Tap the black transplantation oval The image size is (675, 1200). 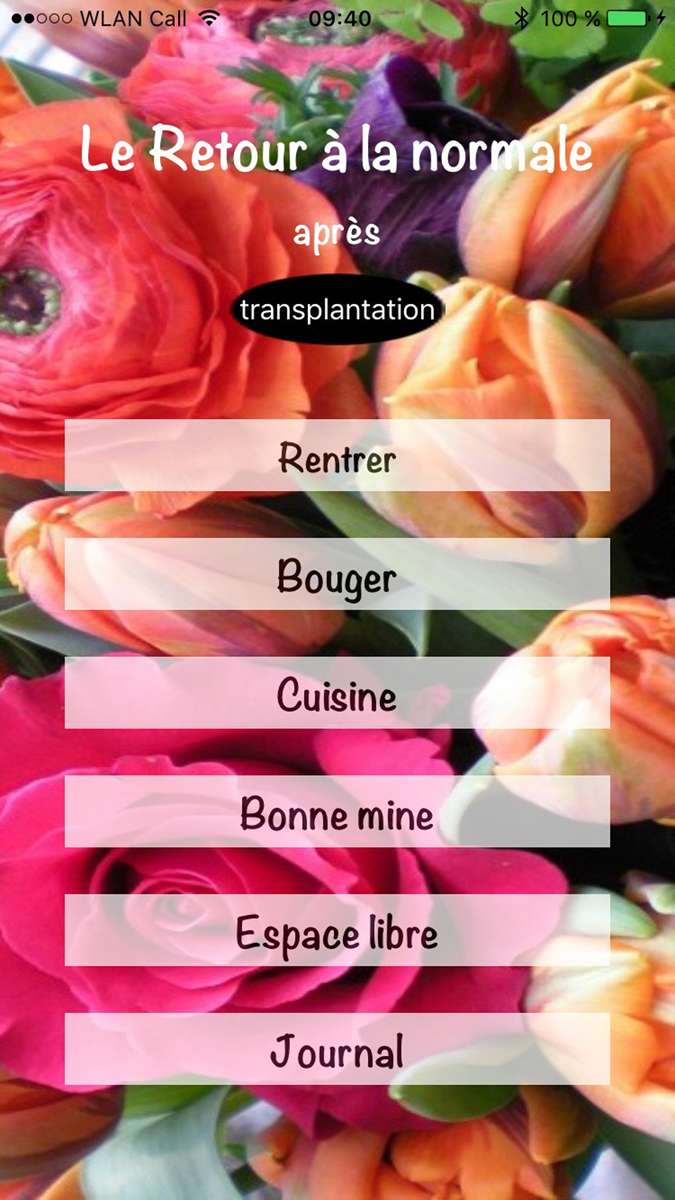pos(337,309)
